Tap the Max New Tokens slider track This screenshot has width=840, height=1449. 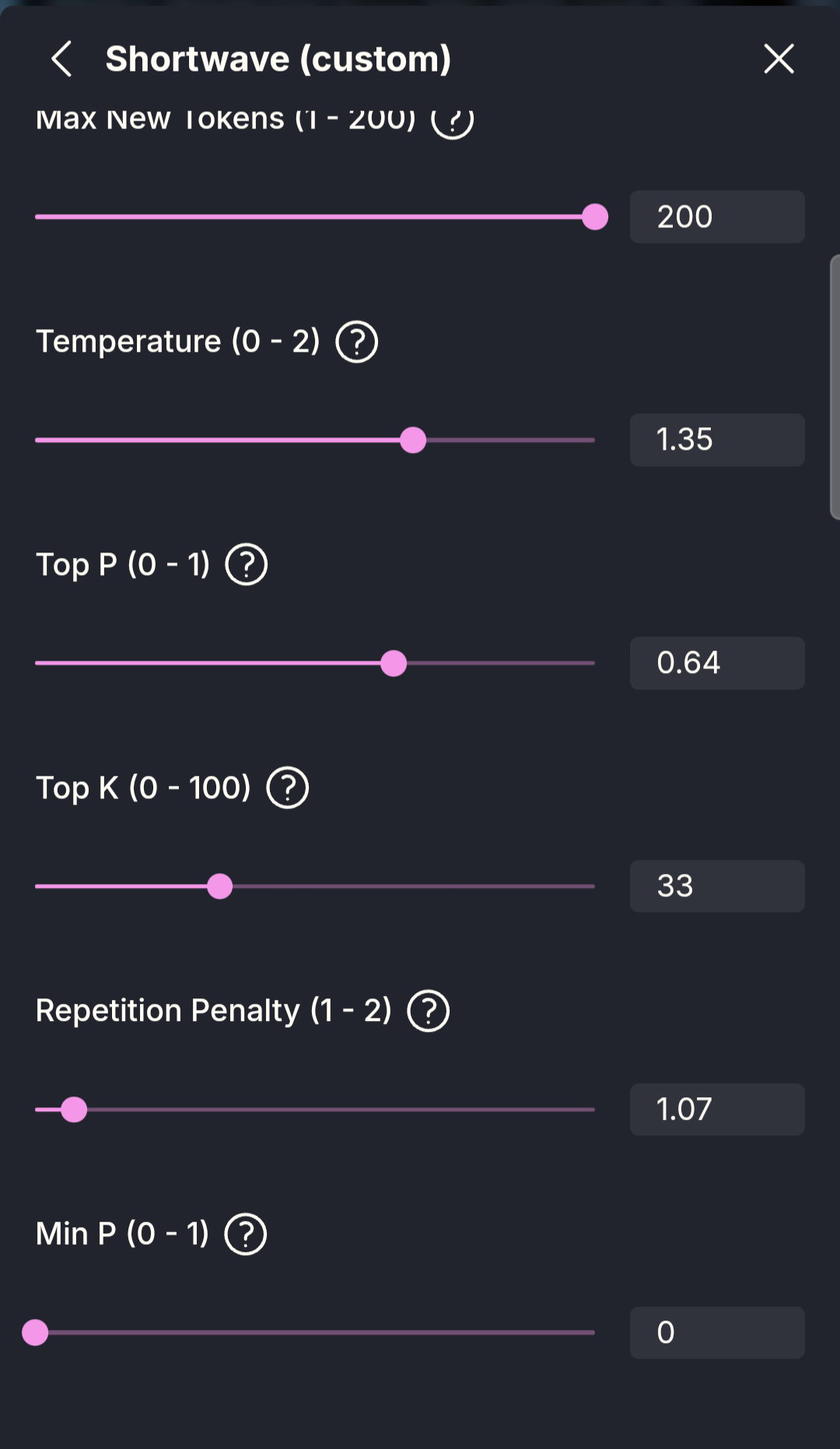(x=315, y=217)
